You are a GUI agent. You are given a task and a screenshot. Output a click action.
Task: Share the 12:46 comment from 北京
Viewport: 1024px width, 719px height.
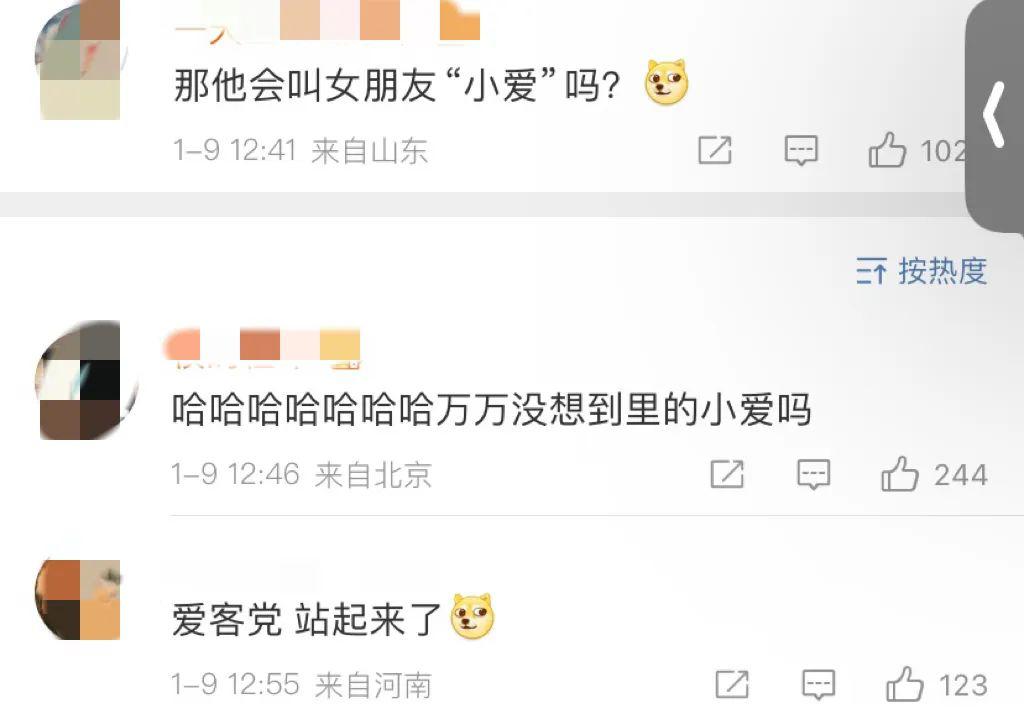[x=727, y=474]
